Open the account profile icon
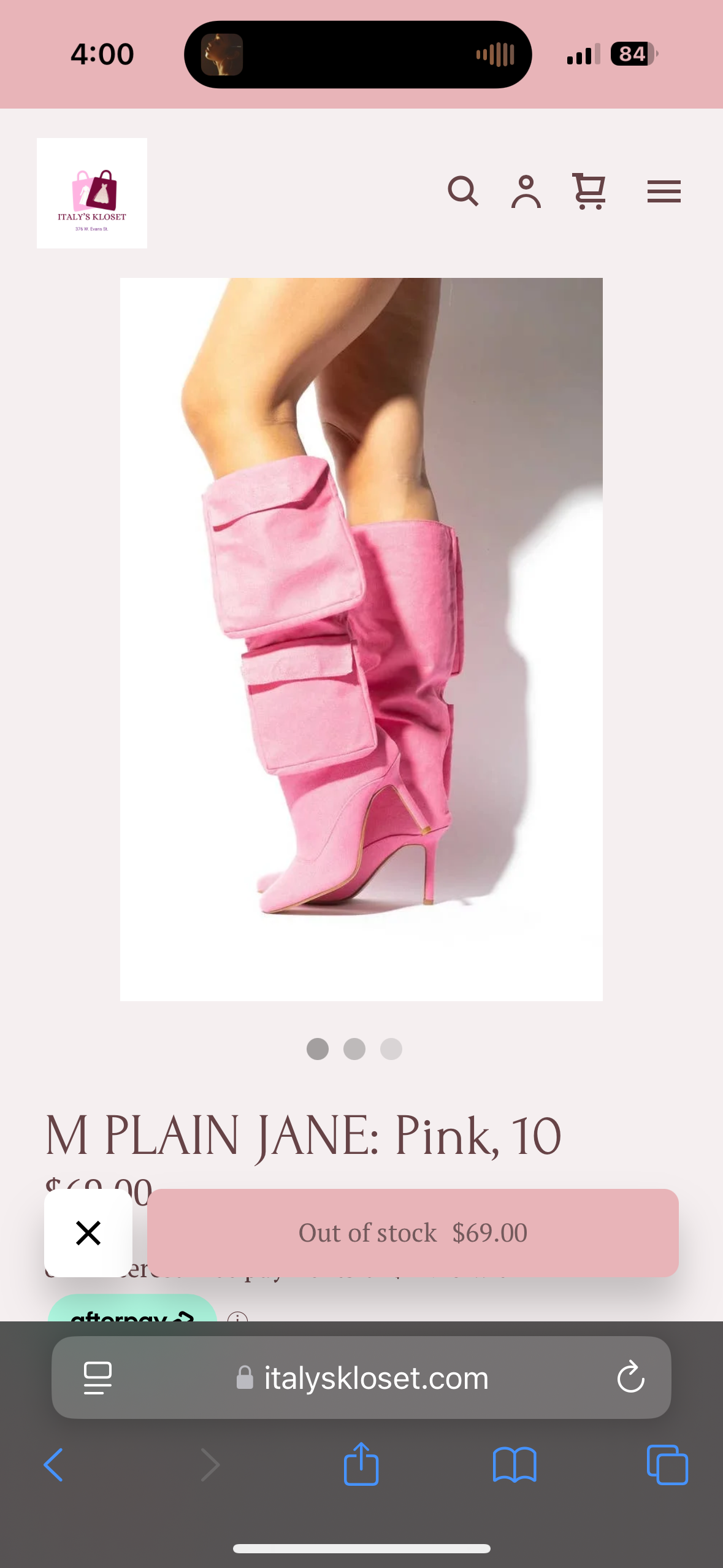The image size is (723, 1568). pos(526,191)
